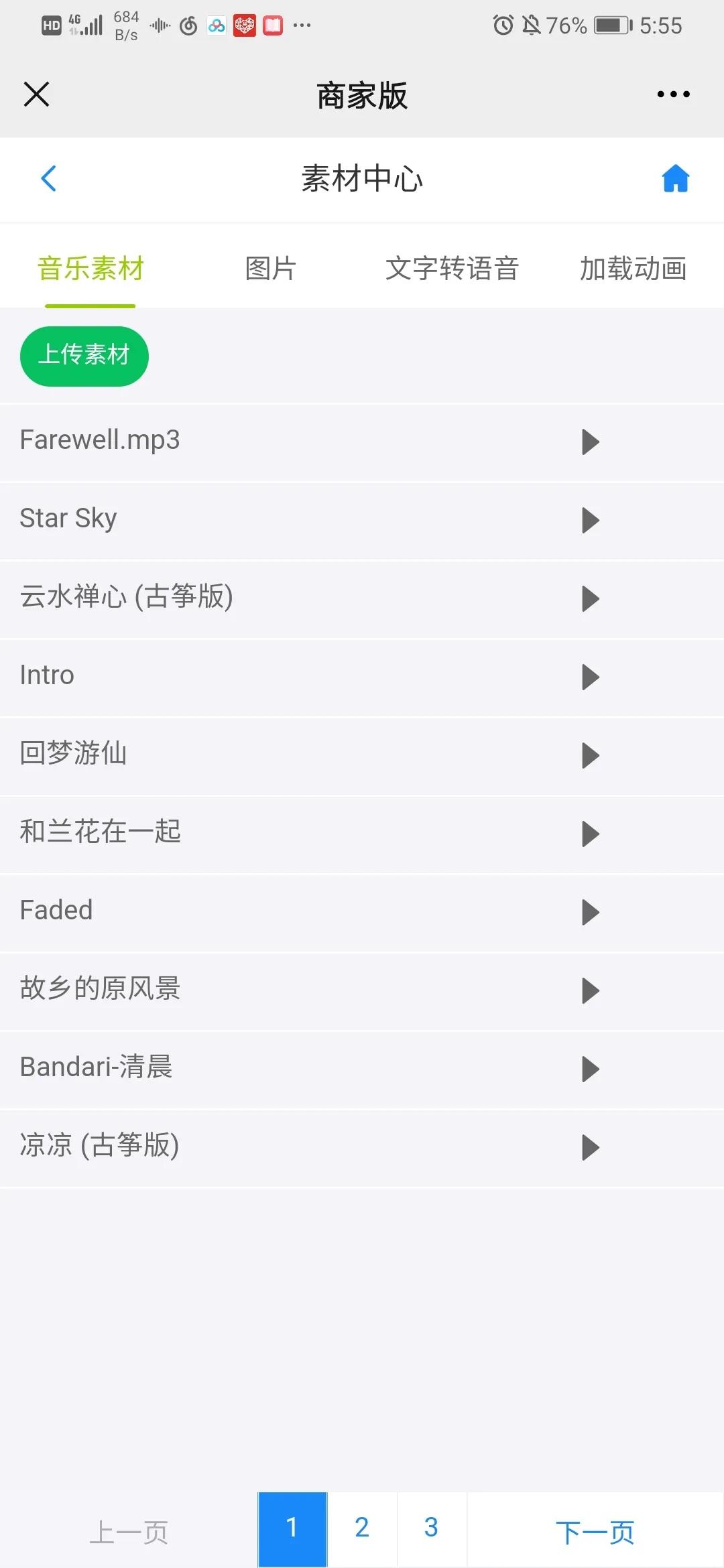Tap the blue home icon

point(676,178)
